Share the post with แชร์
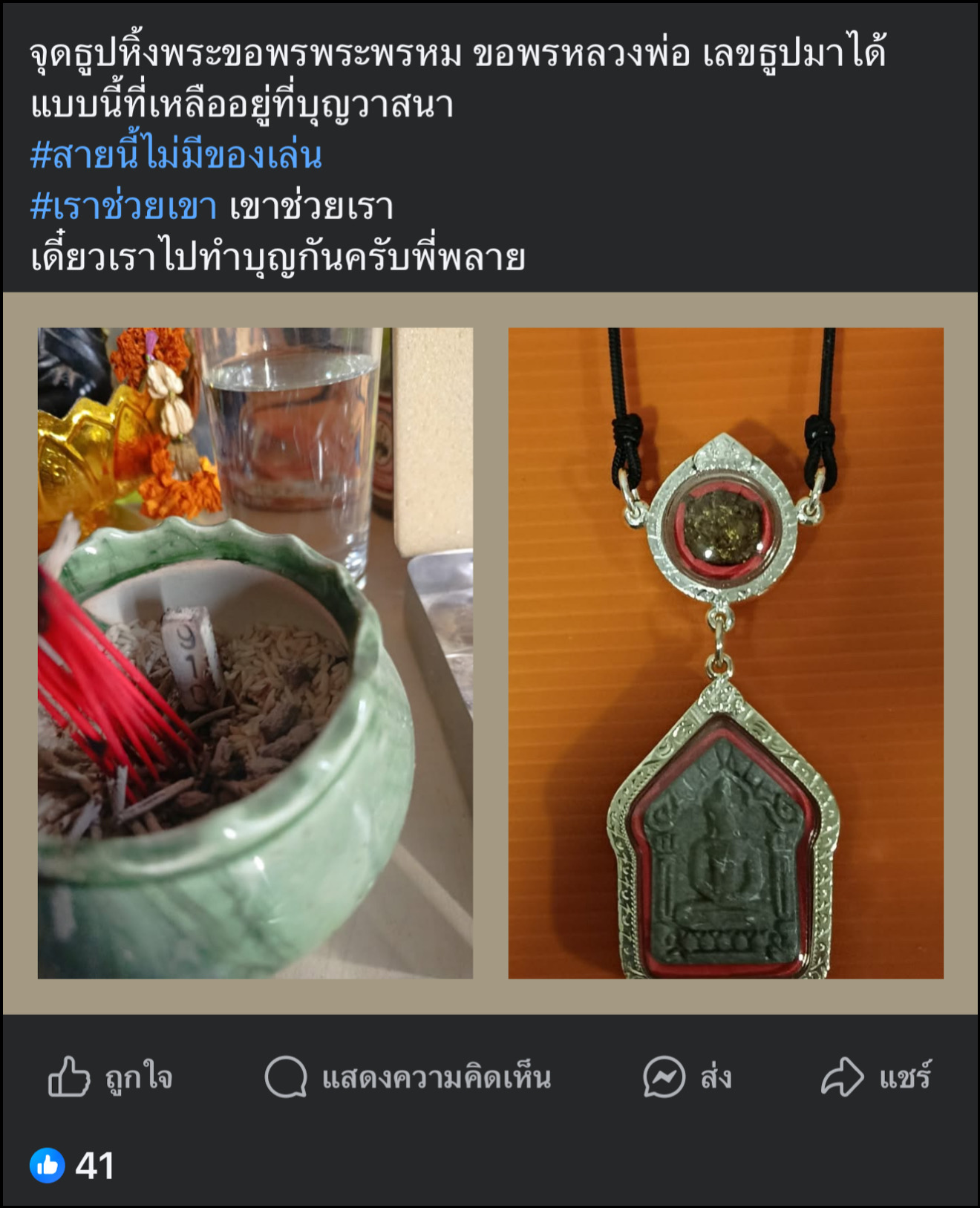Viewport: 980px width, 1208px height. (x=876, y=1077)
